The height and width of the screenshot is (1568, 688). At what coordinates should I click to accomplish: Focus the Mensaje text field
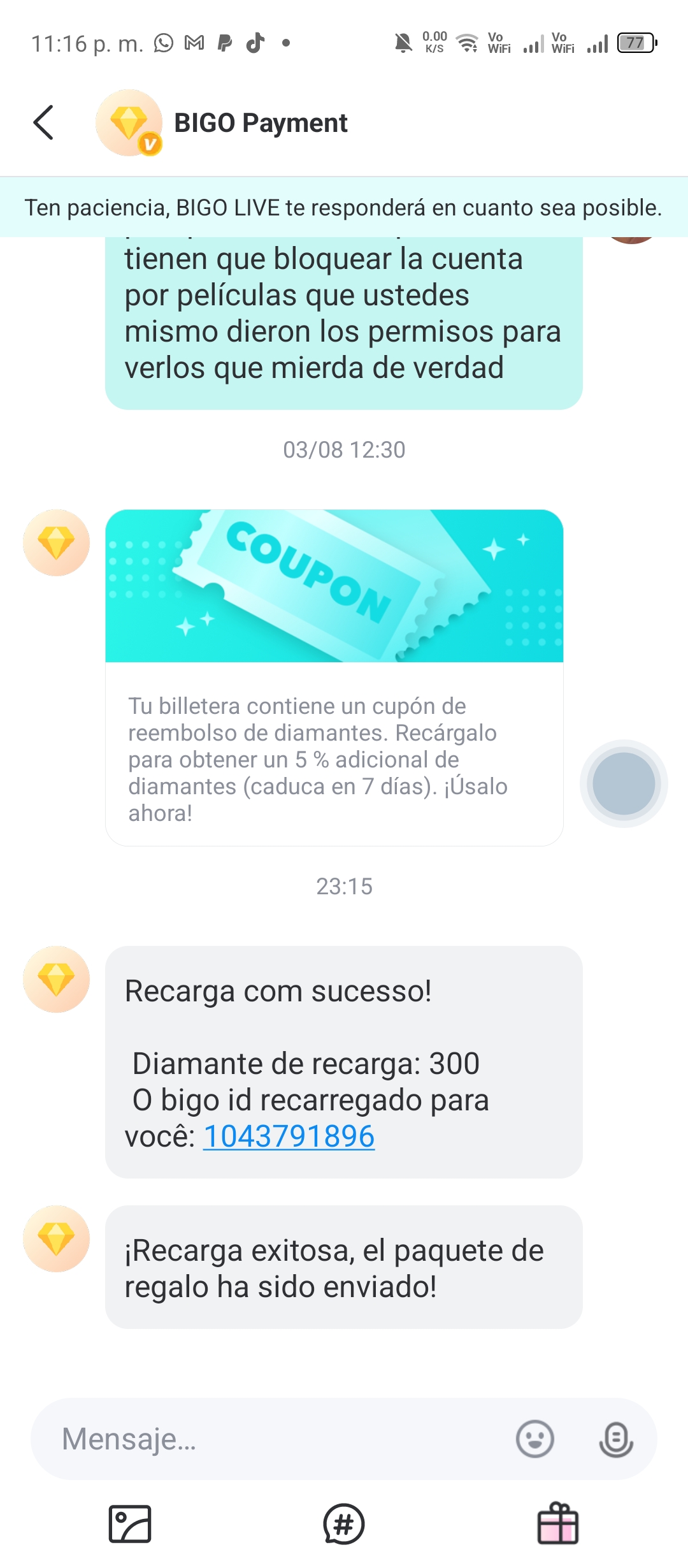pyautogui.click(x=280, y=1439)
